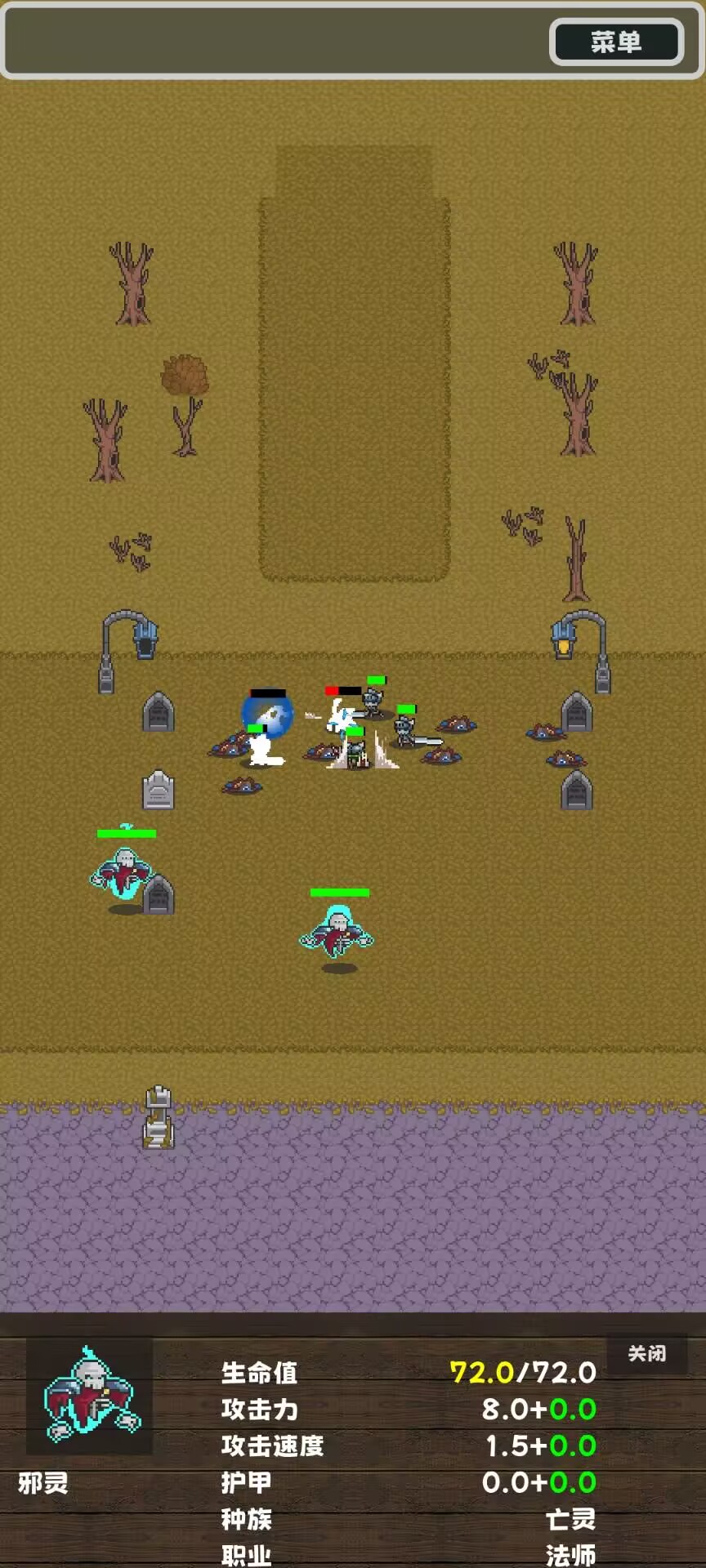Image resolution: width=706 pixels, height=1568 pixels.
Task: Open the 菜单 menu button
Action: [x=617, y=42]
